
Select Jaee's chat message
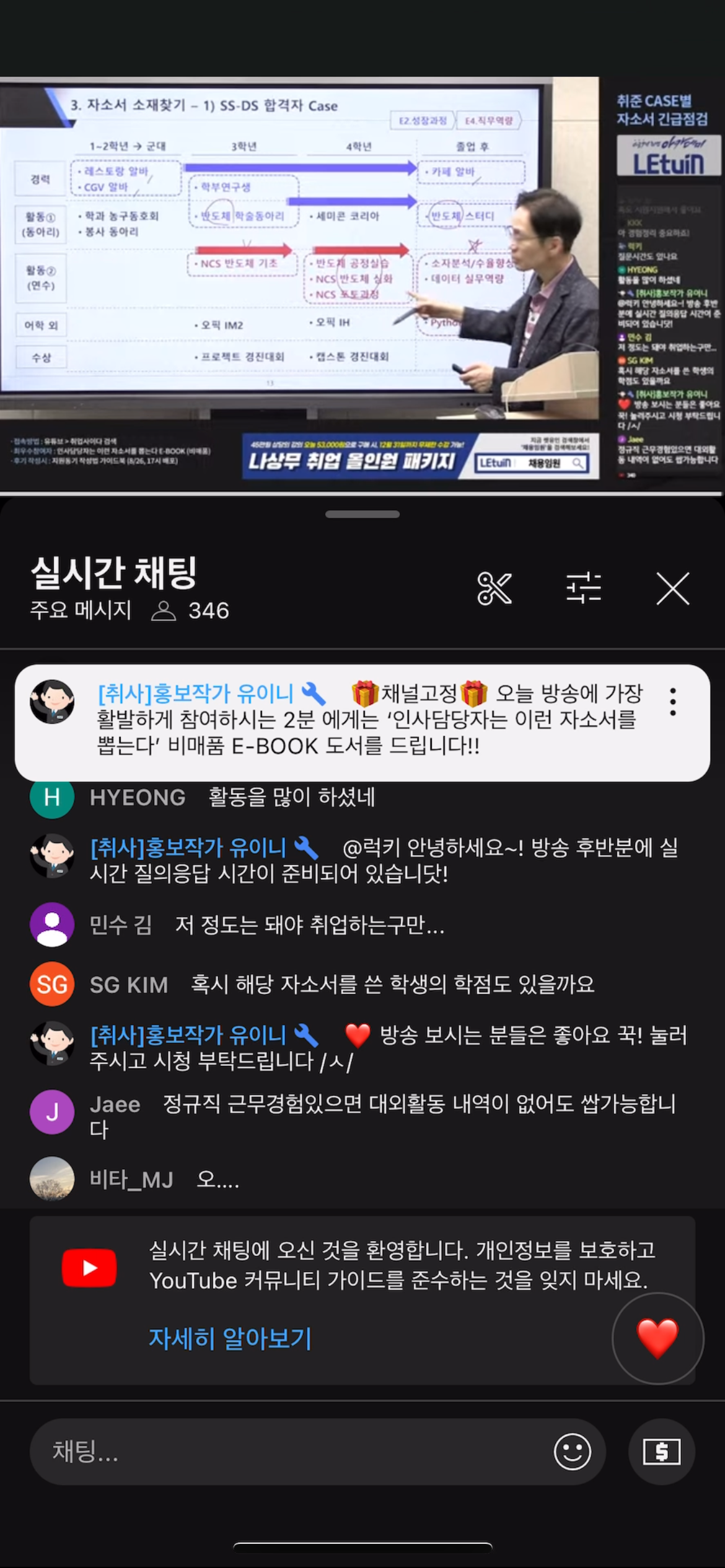[x=372, y=1116]
